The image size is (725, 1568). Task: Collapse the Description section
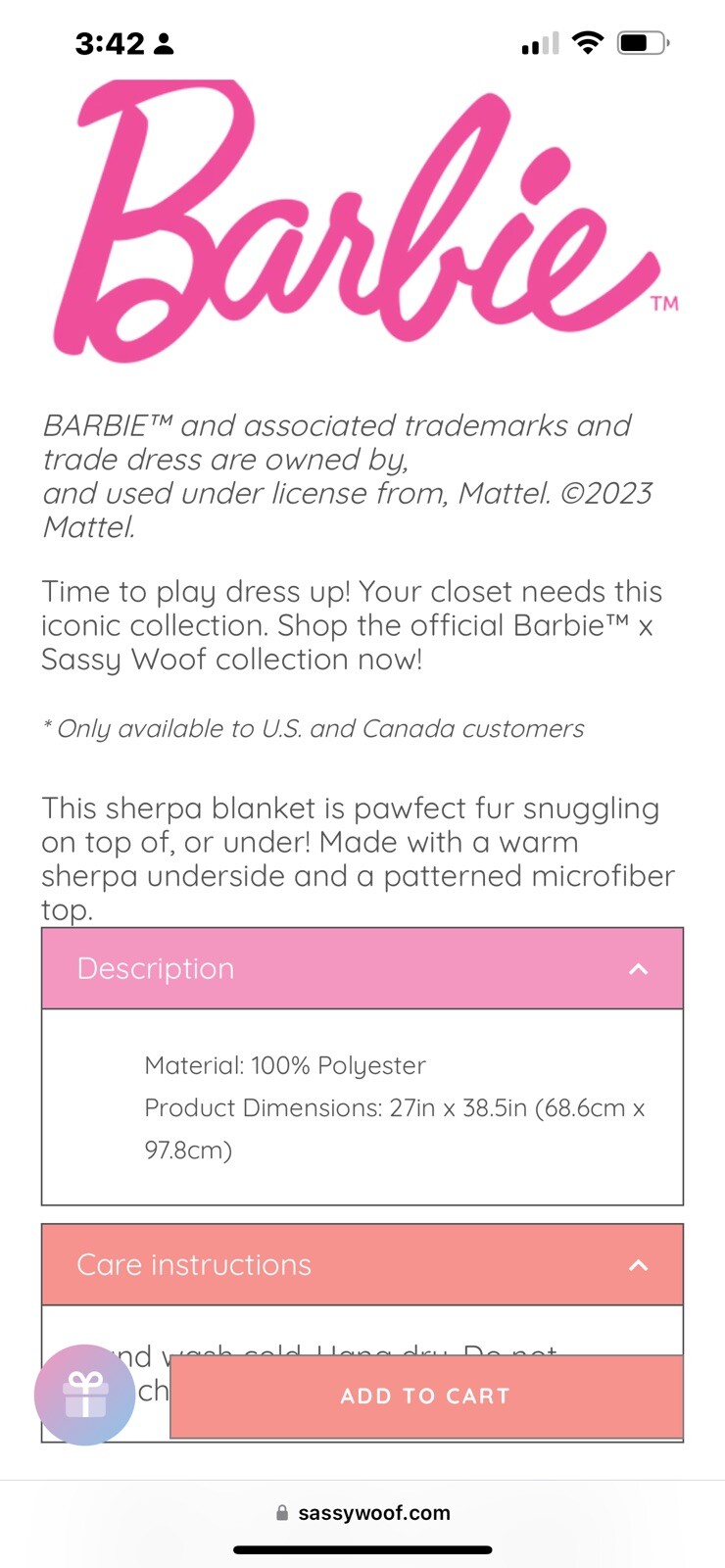(x=638, y=968)
